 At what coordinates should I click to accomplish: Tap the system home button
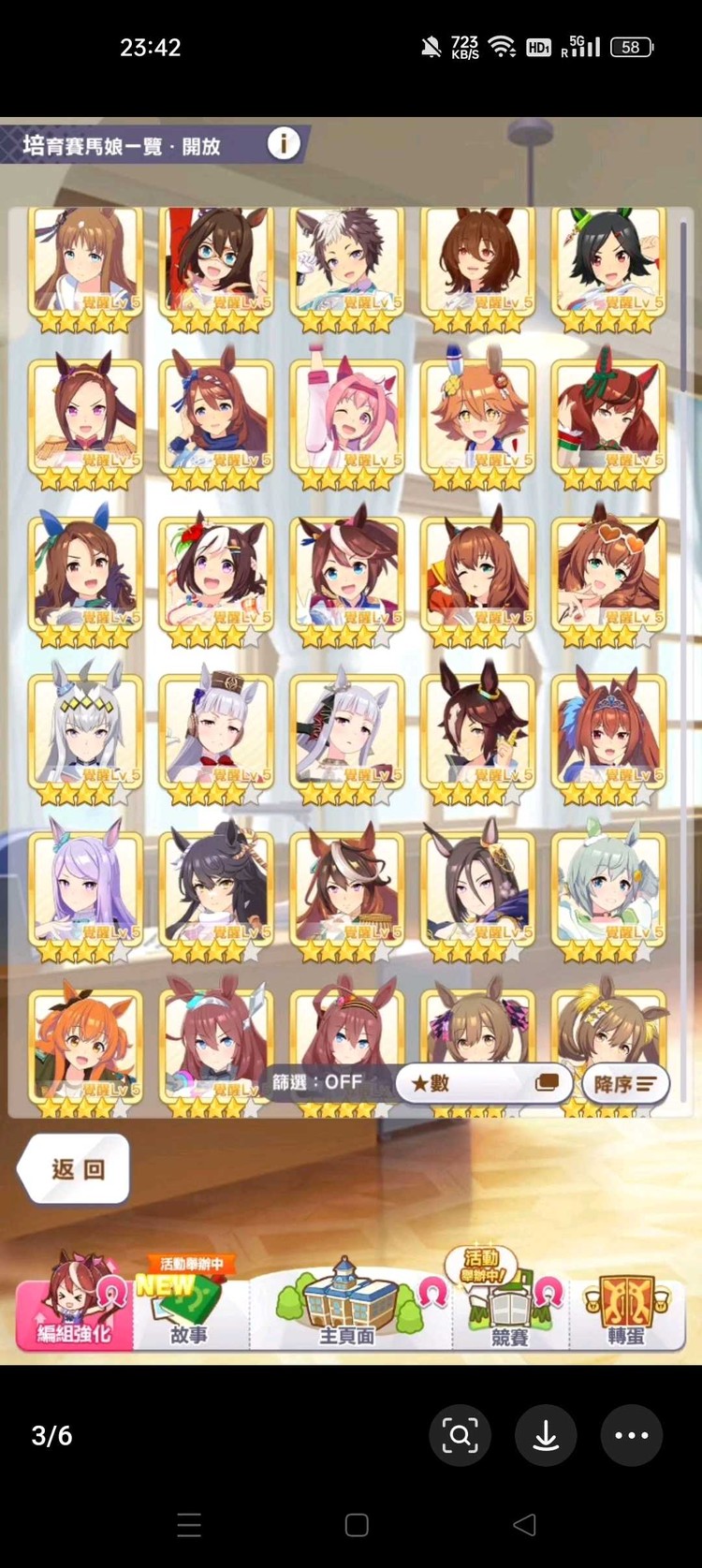tap(357, 1525)
